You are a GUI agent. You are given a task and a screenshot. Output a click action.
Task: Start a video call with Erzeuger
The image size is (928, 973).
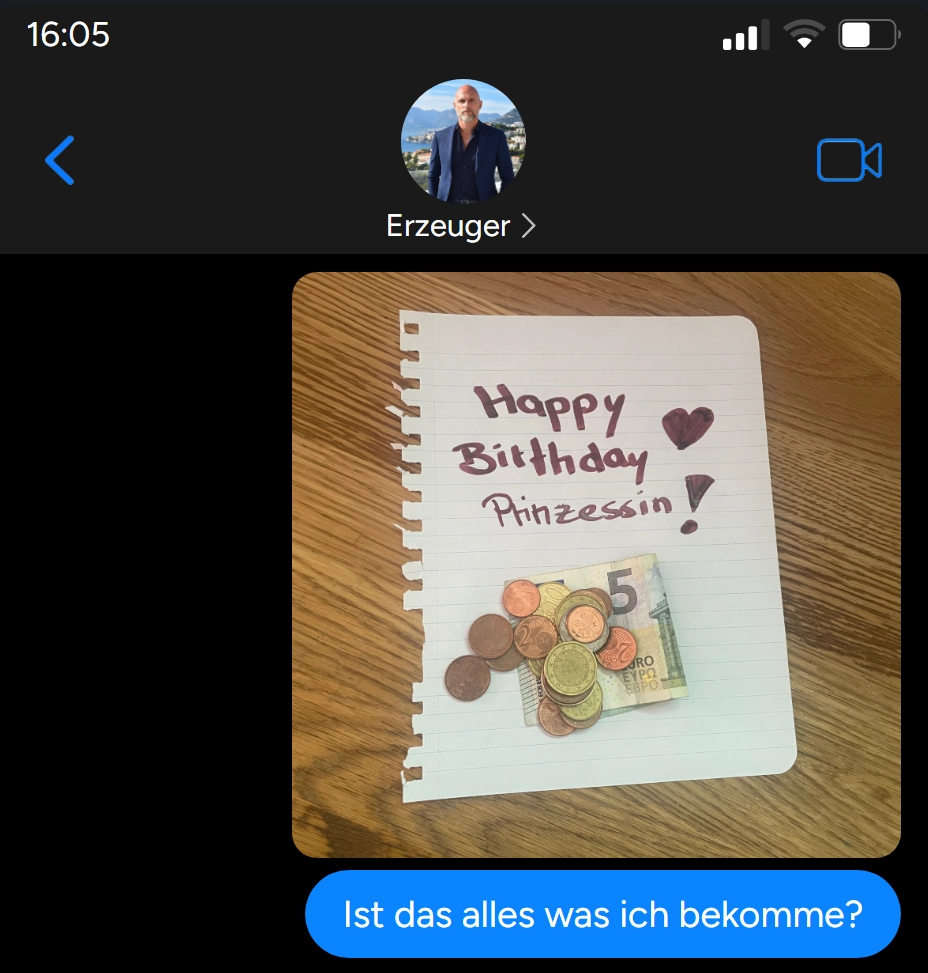click(x=849, y=160)
